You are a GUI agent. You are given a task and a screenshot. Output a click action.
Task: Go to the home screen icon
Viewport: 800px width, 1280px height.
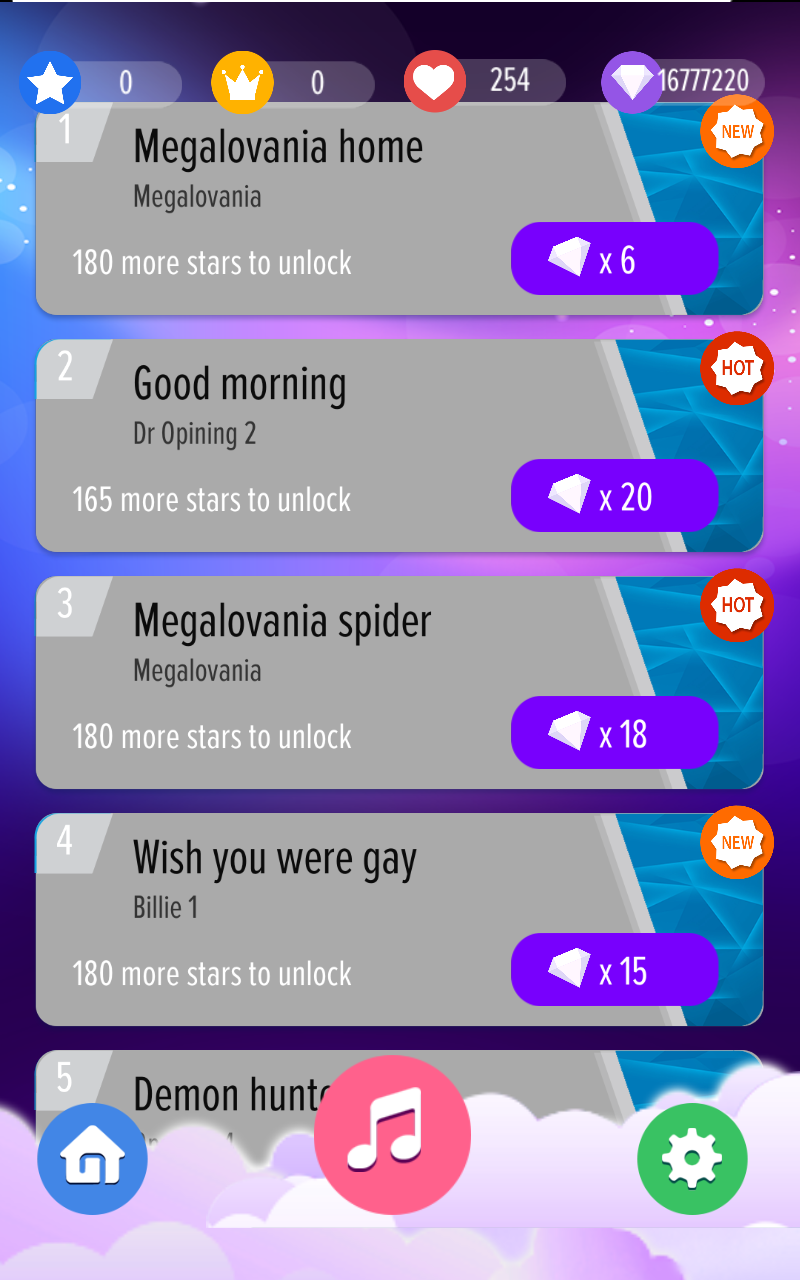[x=92, y=1159]
